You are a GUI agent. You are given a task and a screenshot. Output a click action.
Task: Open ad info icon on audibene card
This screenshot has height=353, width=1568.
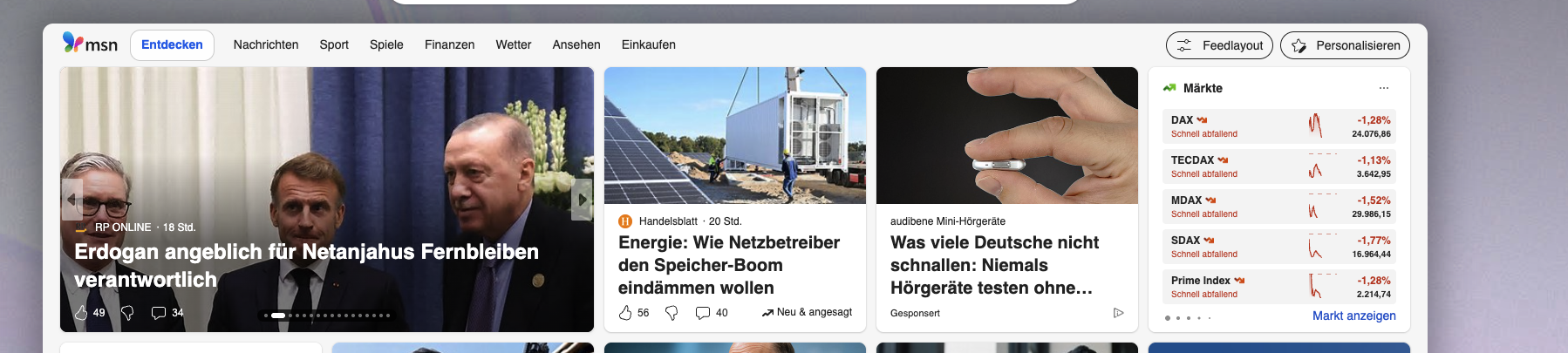[x=1119, y=313]
